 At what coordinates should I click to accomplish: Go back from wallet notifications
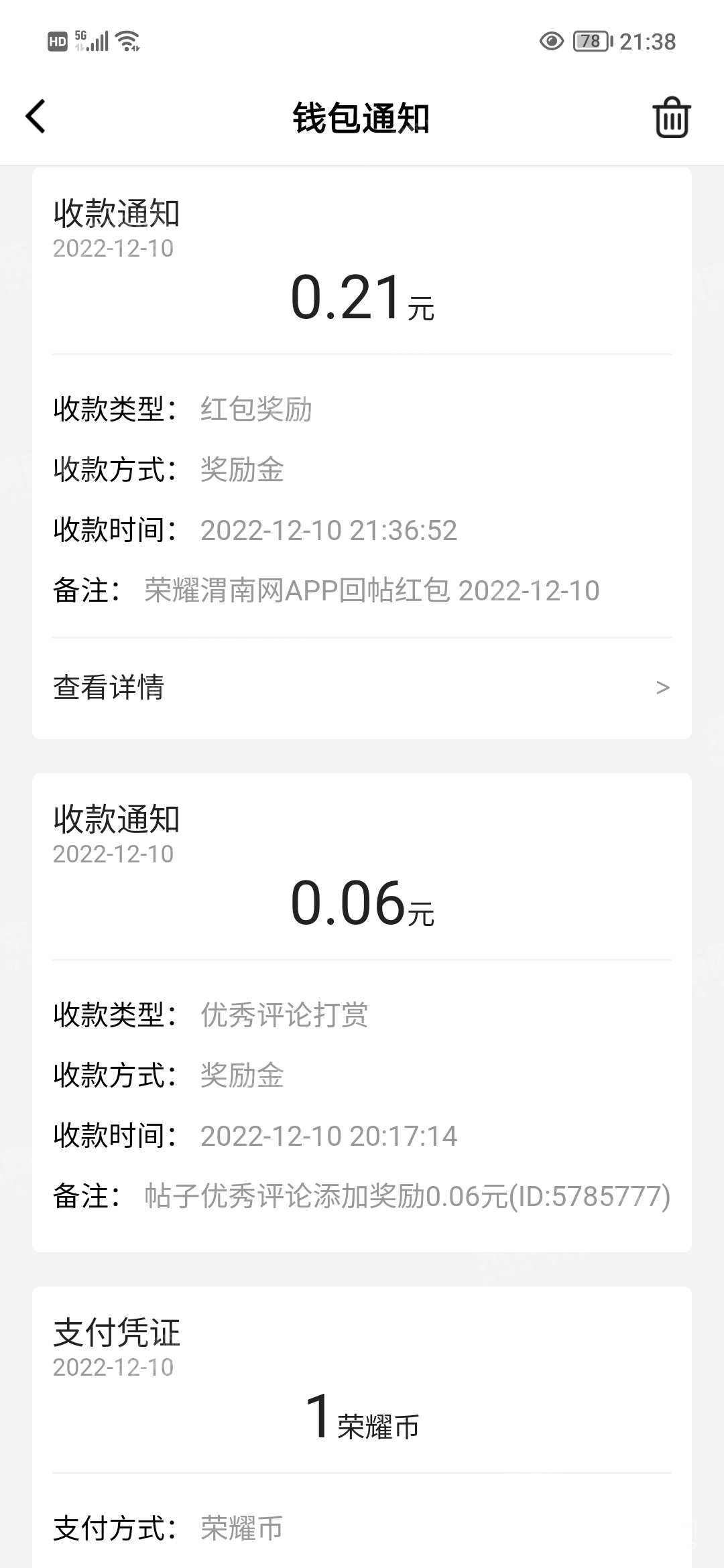(x=36, y=117)
